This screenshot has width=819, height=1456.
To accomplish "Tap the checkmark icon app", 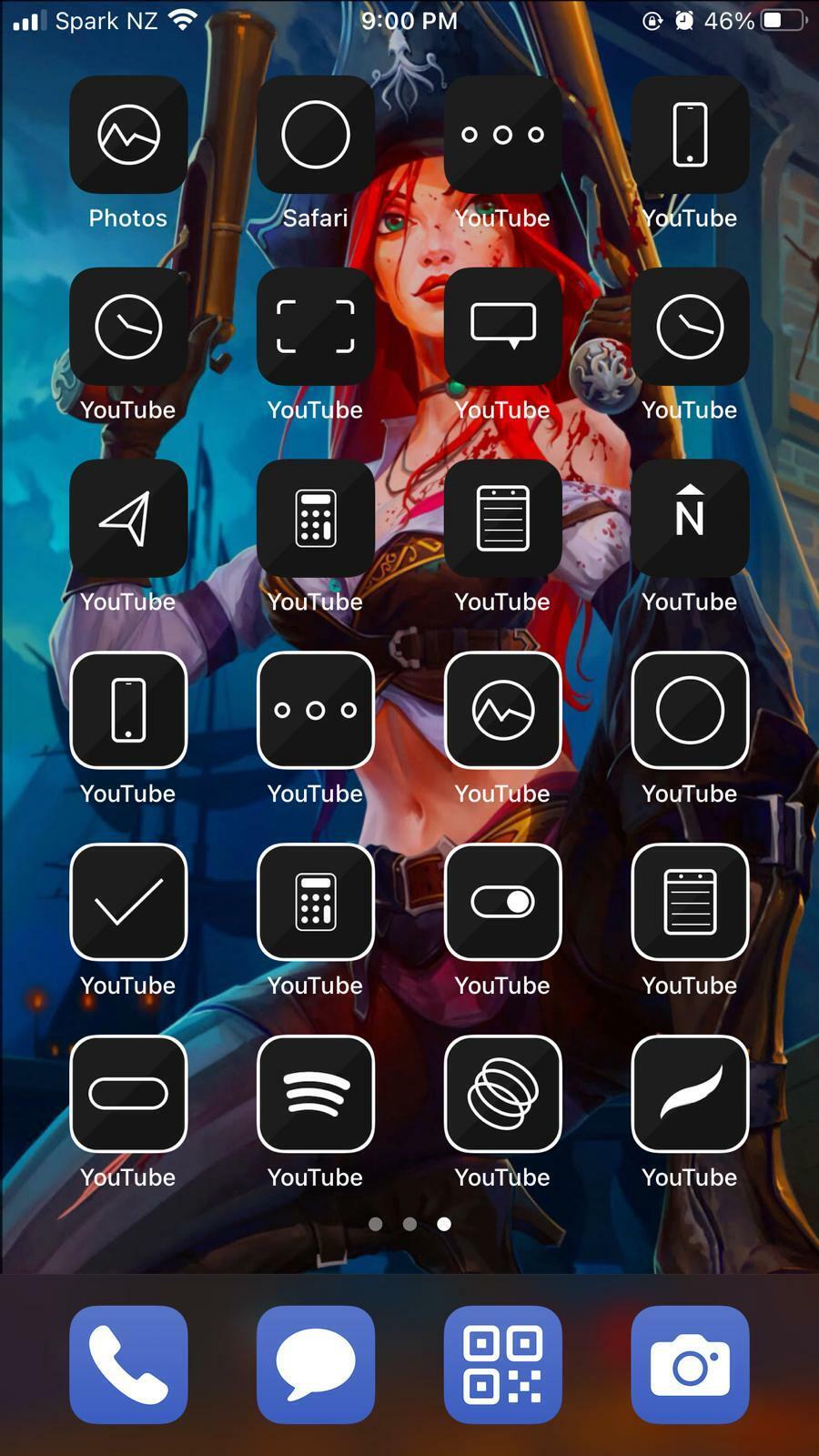I will pos(128,902).
